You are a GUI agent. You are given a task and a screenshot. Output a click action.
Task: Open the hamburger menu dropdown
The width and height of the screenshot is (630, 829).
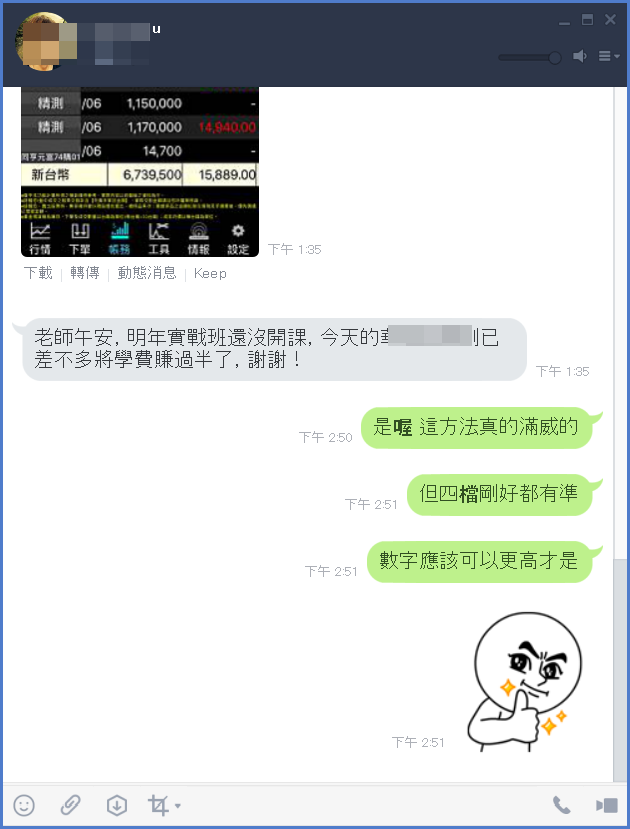coord(607,57)
